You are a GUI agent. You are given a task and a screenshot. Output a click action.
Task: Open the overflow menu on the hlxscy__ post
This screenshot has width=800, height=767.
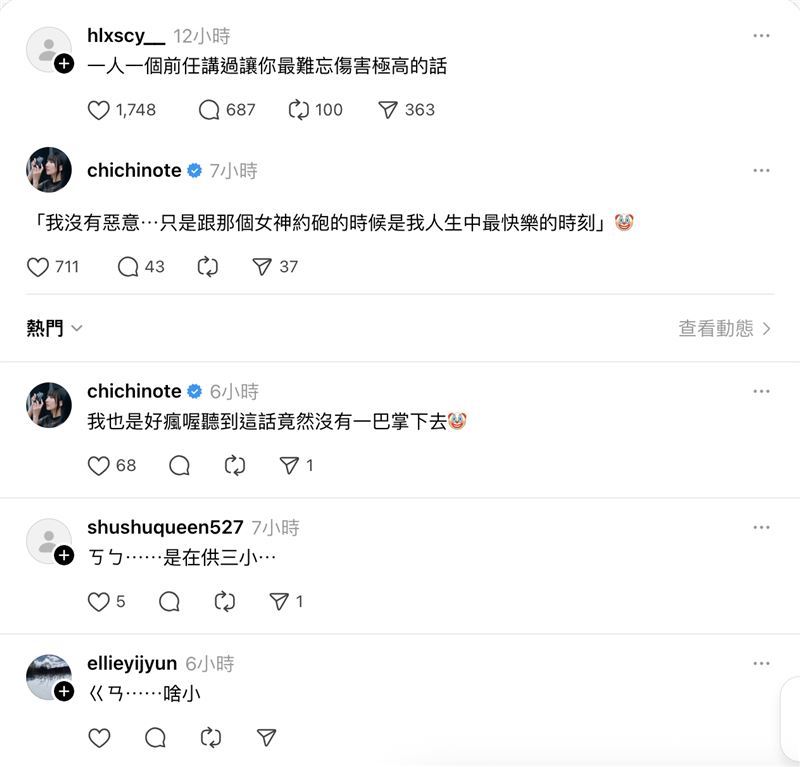(761, 36)
